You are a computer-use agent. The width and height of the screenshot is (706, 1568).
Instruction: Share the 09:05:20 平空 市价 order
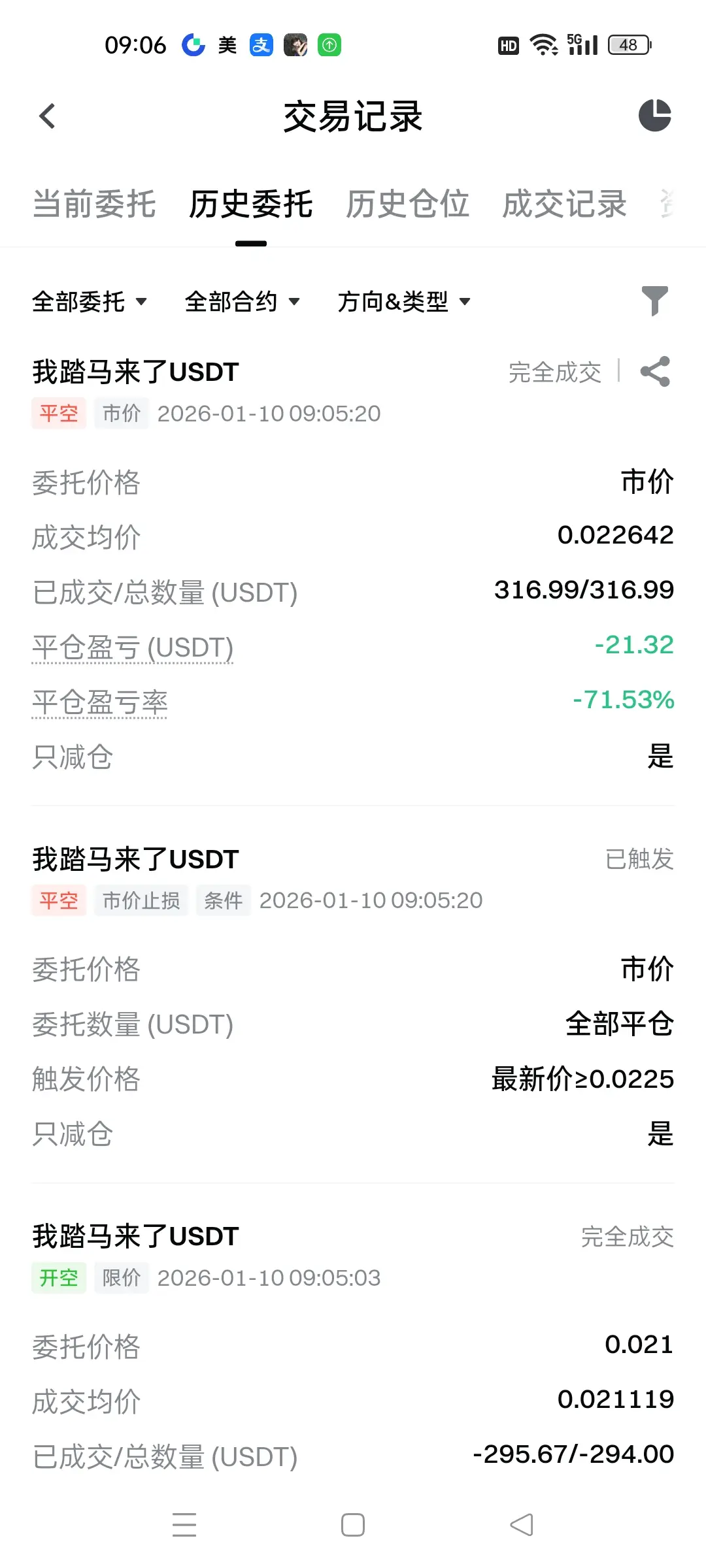(655, 372)
